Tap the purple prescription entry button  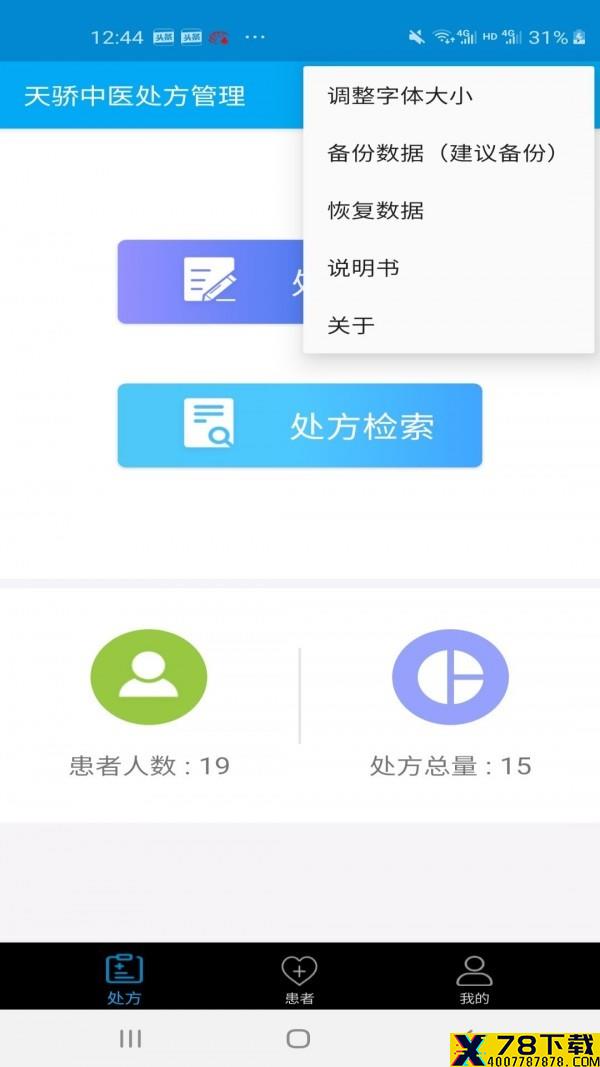[210, 282]
